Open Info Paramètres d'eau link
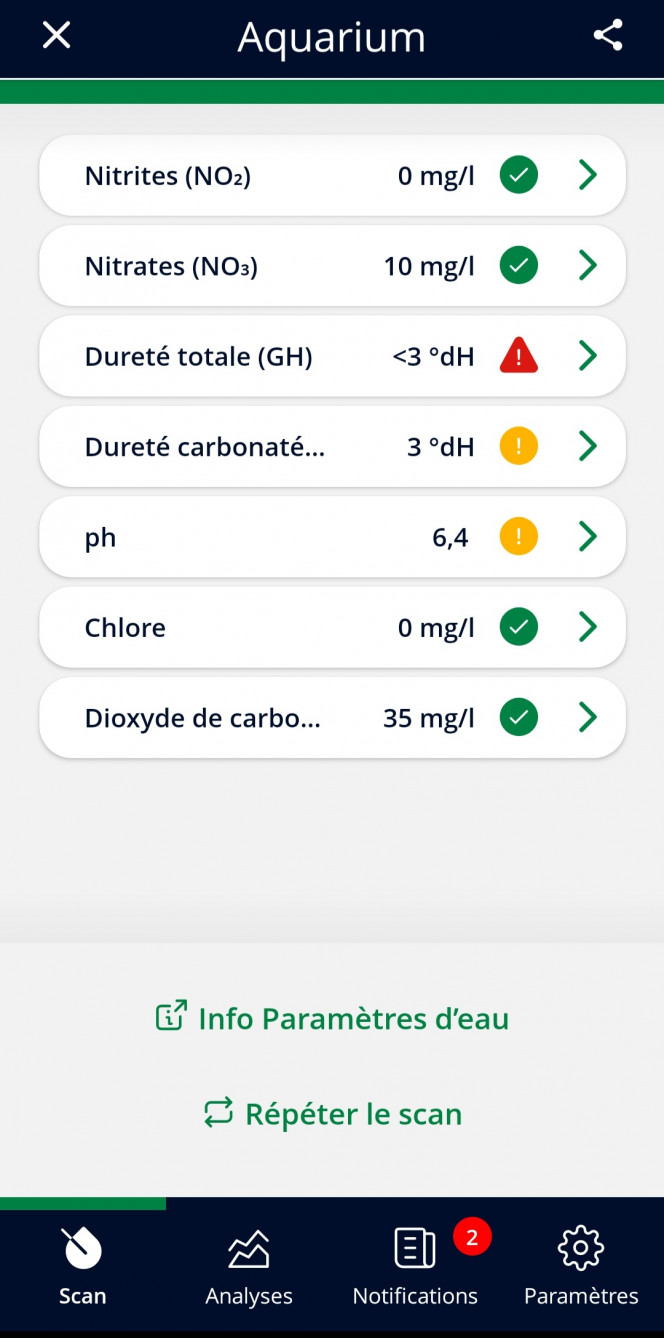The width and height of the screenshot is (664, 1338). pos(332,1018)
